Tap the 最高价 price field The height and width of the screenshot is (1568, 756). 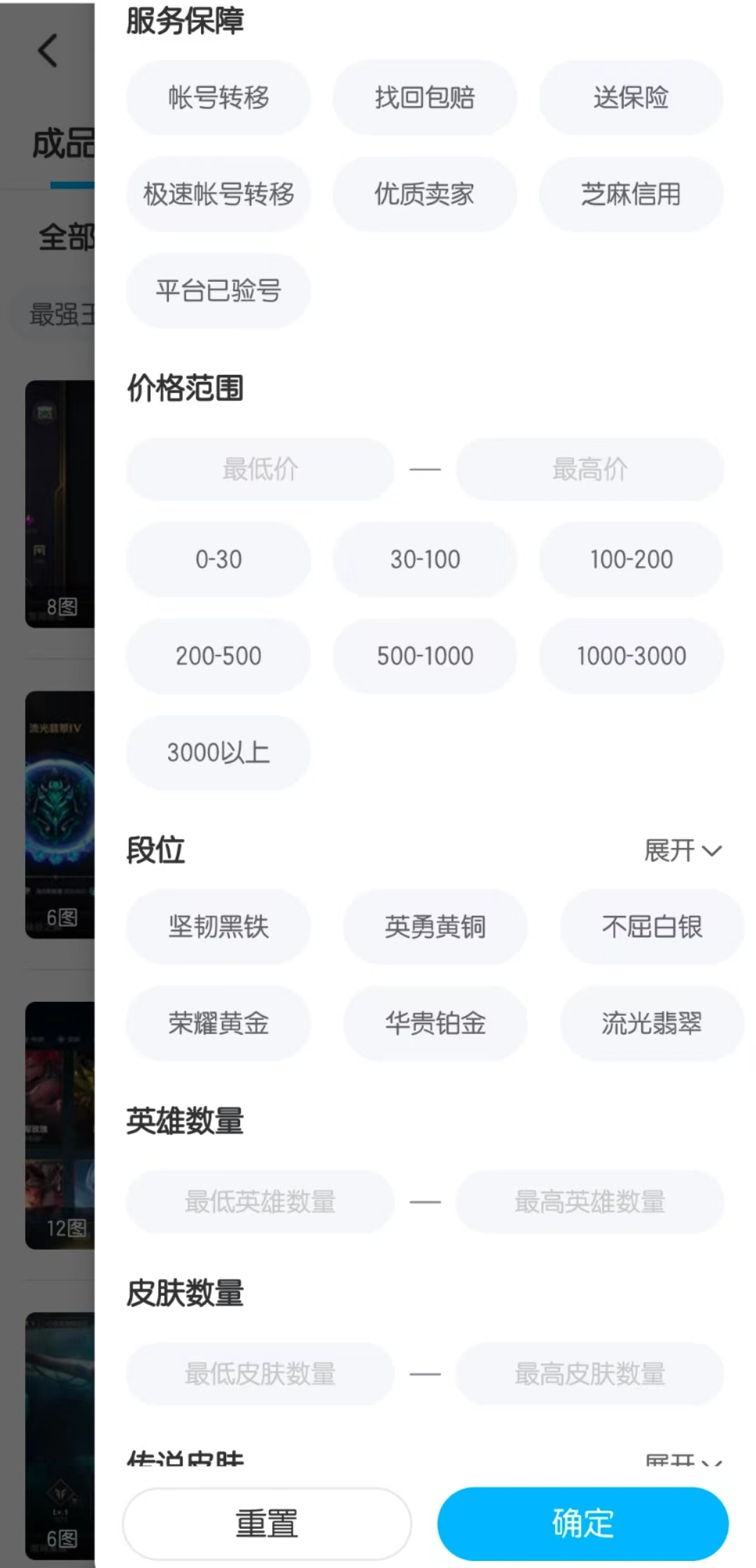pos(589,469)
